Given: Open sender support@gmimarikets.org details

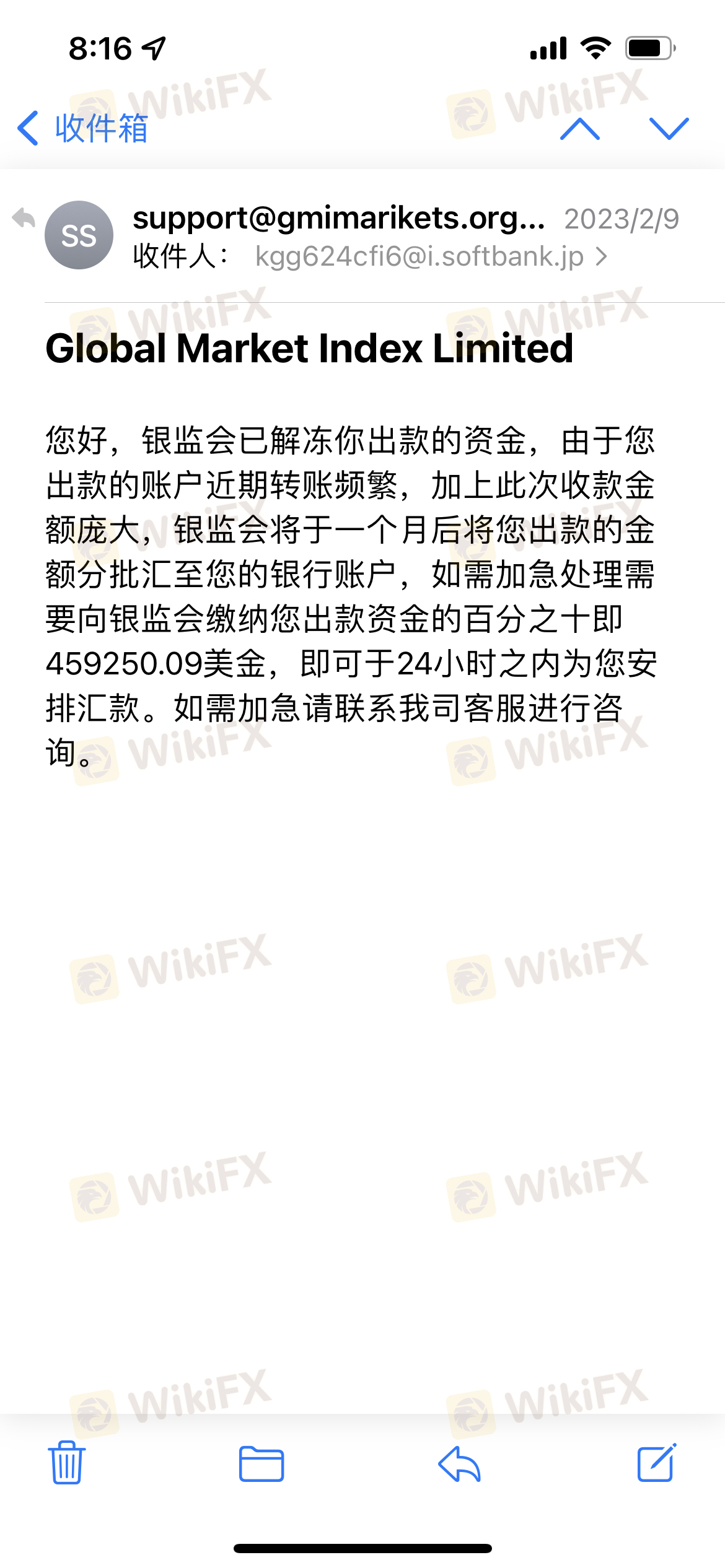Looking at the screenshot, I should coord(339,218).
